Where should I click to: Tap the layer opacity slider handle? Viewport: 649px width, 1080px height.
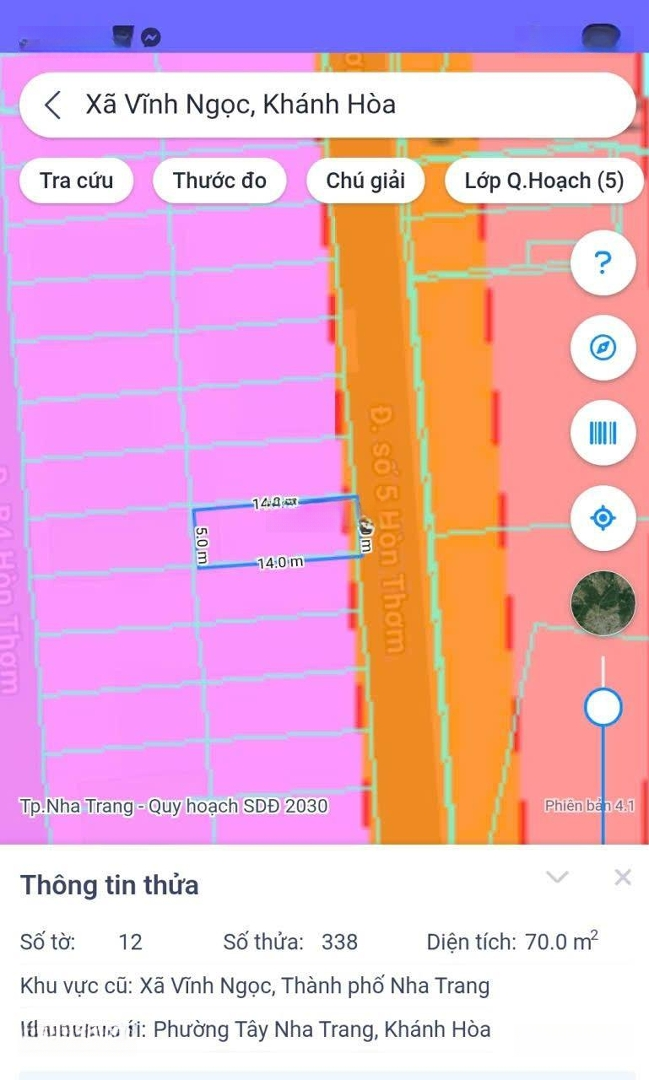click(603, 708)
